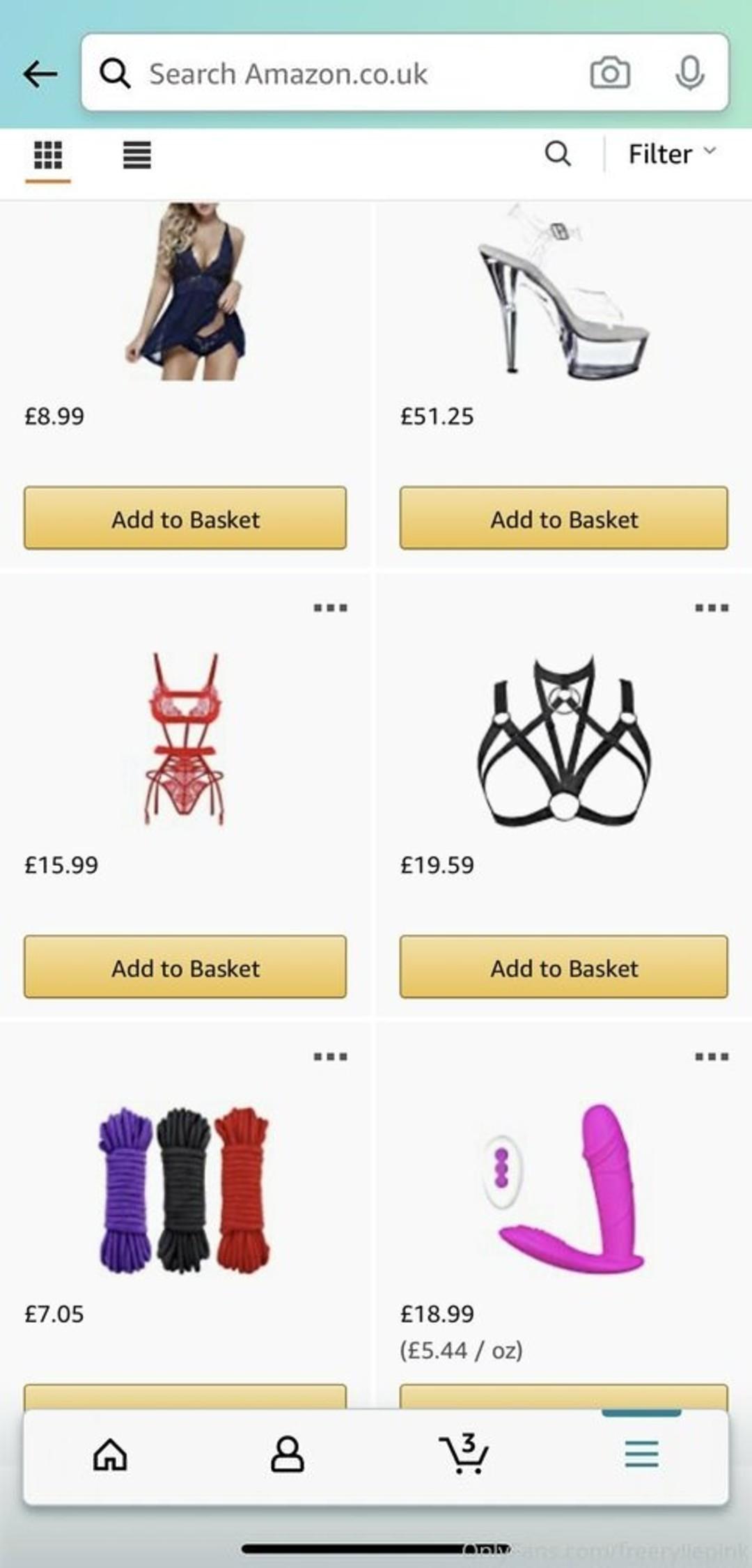This screenshot has width=752, height=1568.
Task: Add the £19.59 item to basket
Action: (564, 968)
